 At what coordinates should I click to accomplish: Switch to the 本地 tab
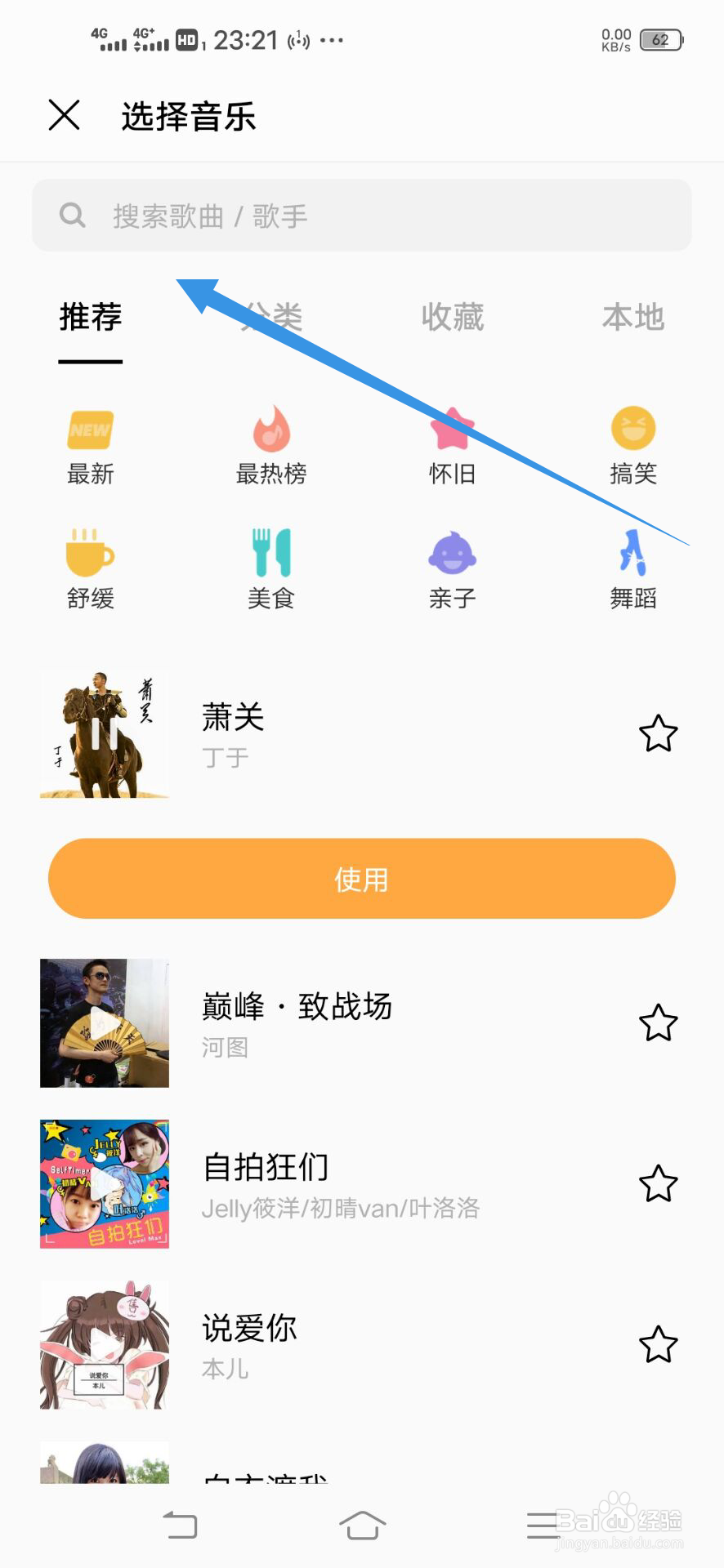(632, 317)
